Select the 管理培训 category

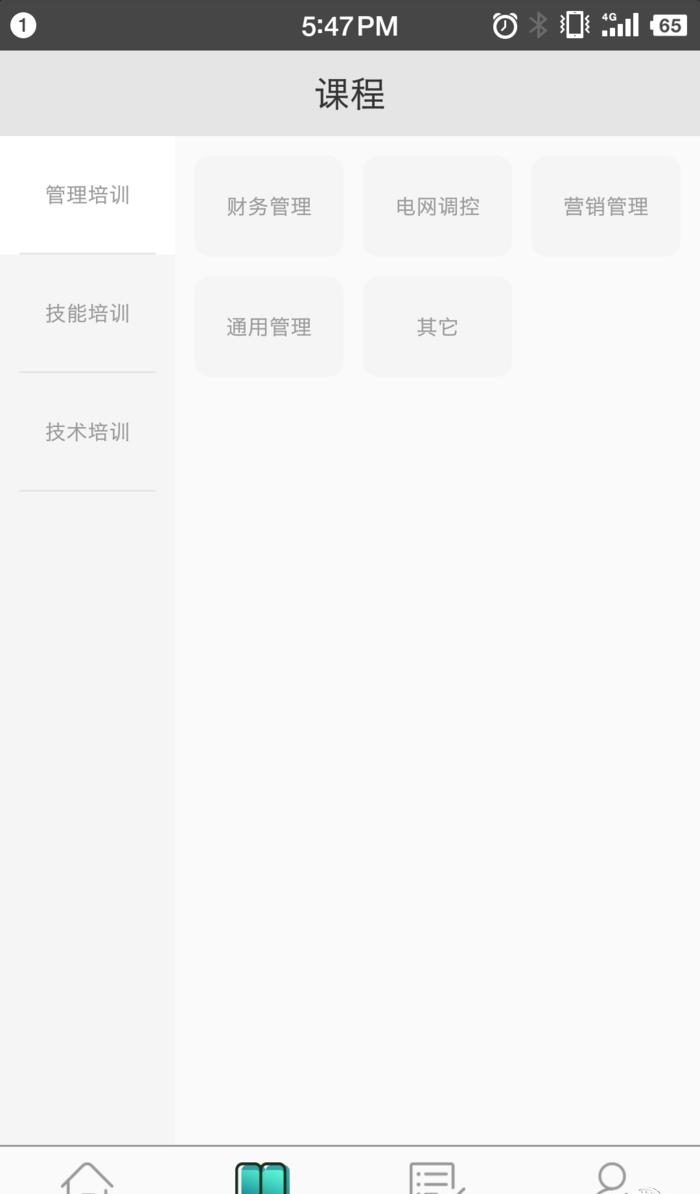coord(87,195)
